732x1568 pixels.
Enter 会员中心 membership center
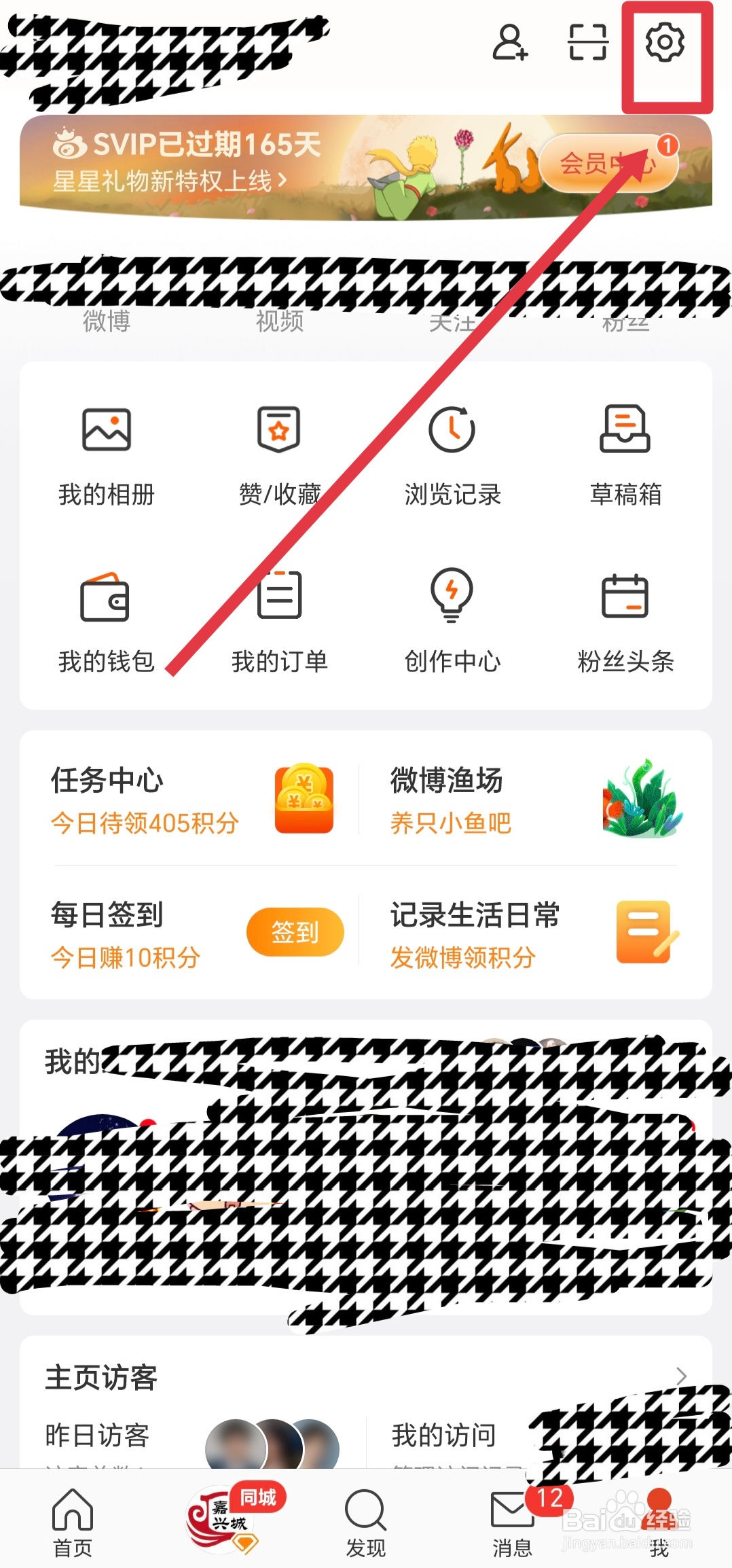tap(610, 163)
